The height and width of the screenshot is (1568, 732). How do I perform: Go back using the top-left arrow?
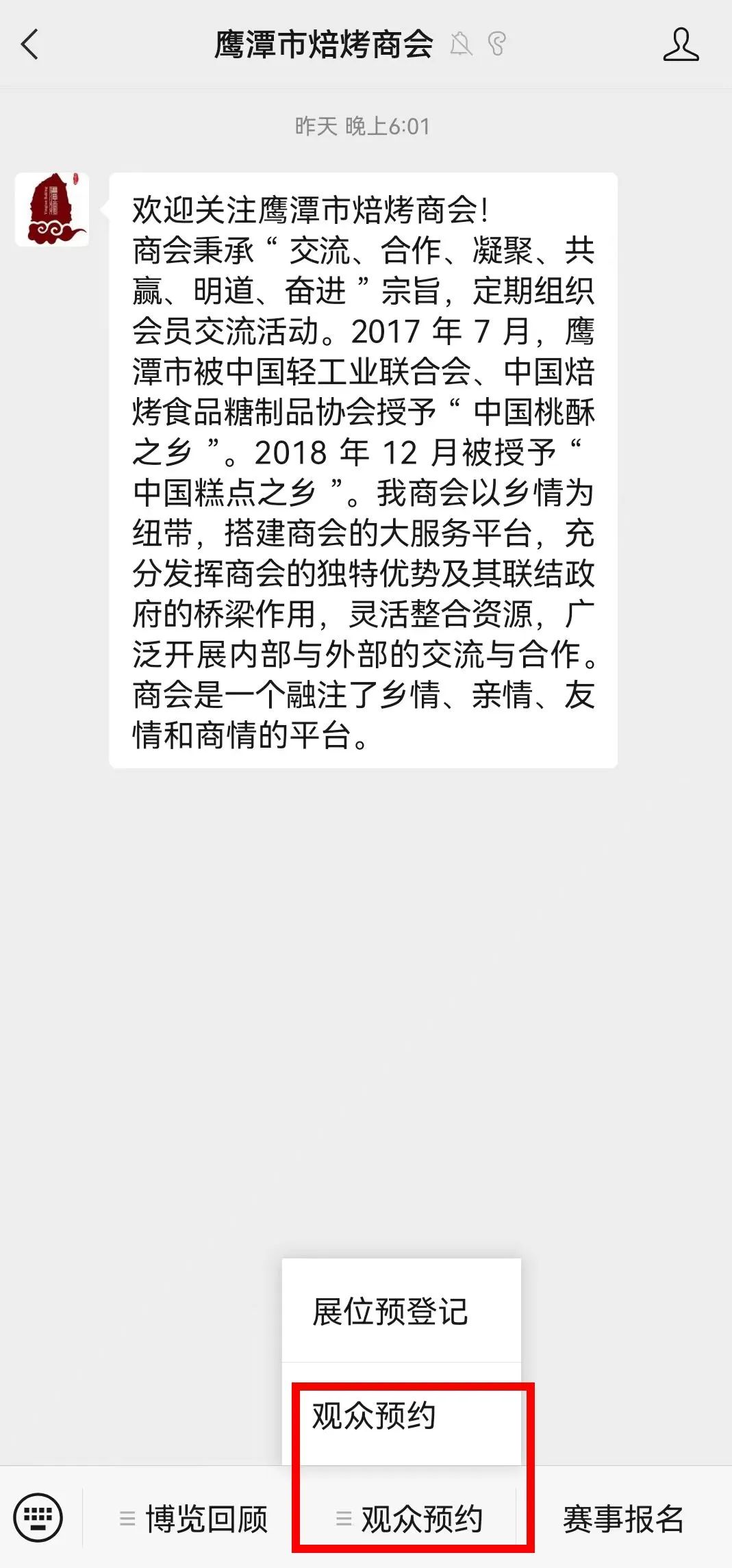pyautogui.click(x=29, y=45)
